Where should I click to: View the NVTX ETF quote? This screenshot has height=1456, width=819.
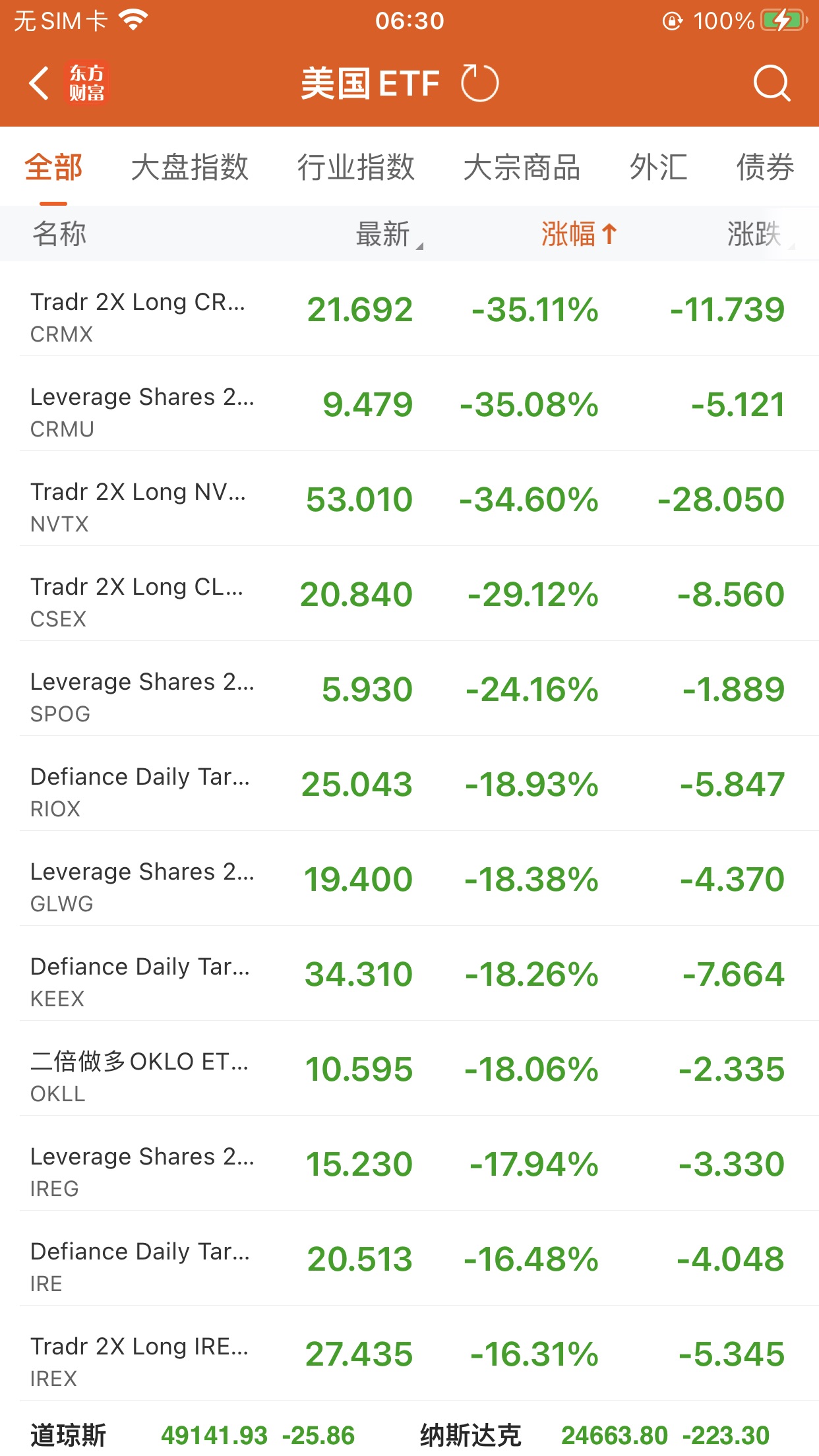(409, 499)
